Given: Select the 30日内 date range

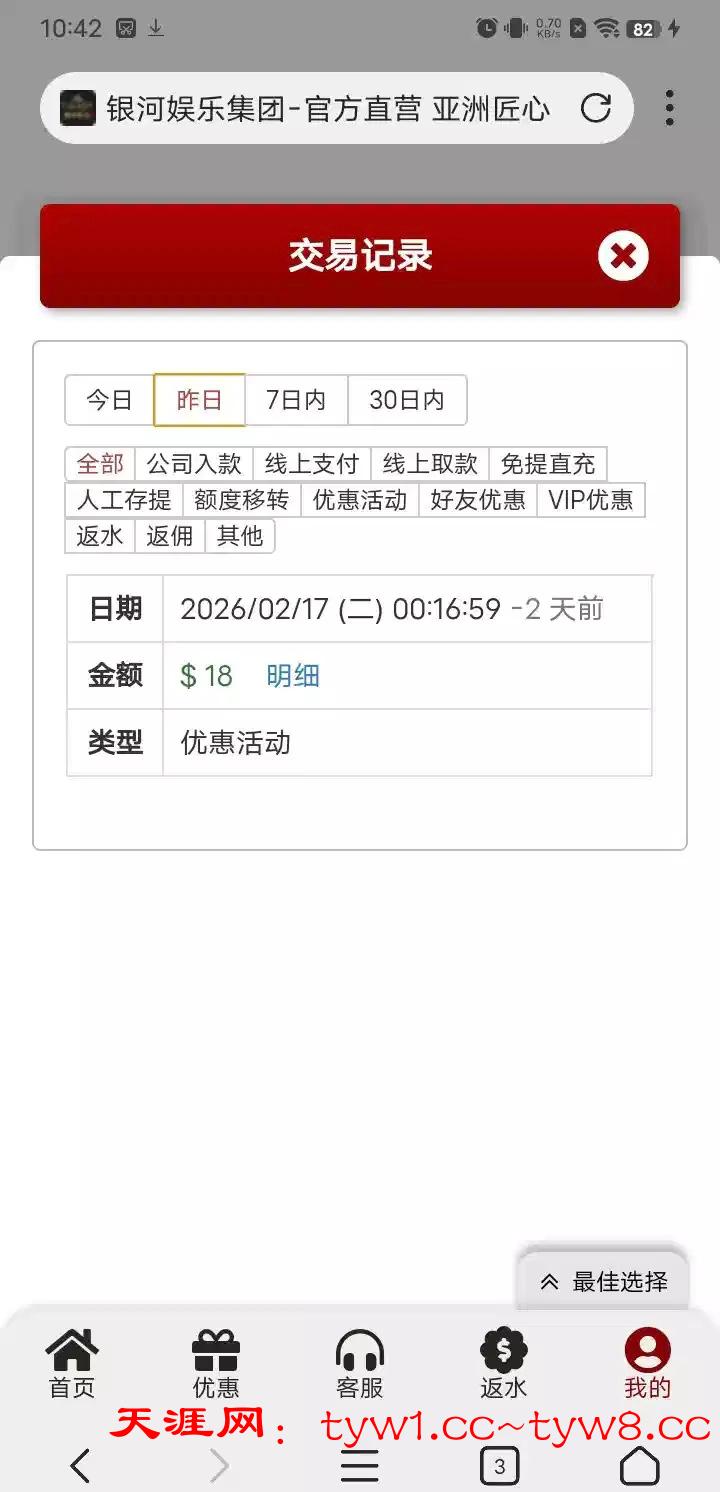Looking at the screenshot, I should click(406, 400).
